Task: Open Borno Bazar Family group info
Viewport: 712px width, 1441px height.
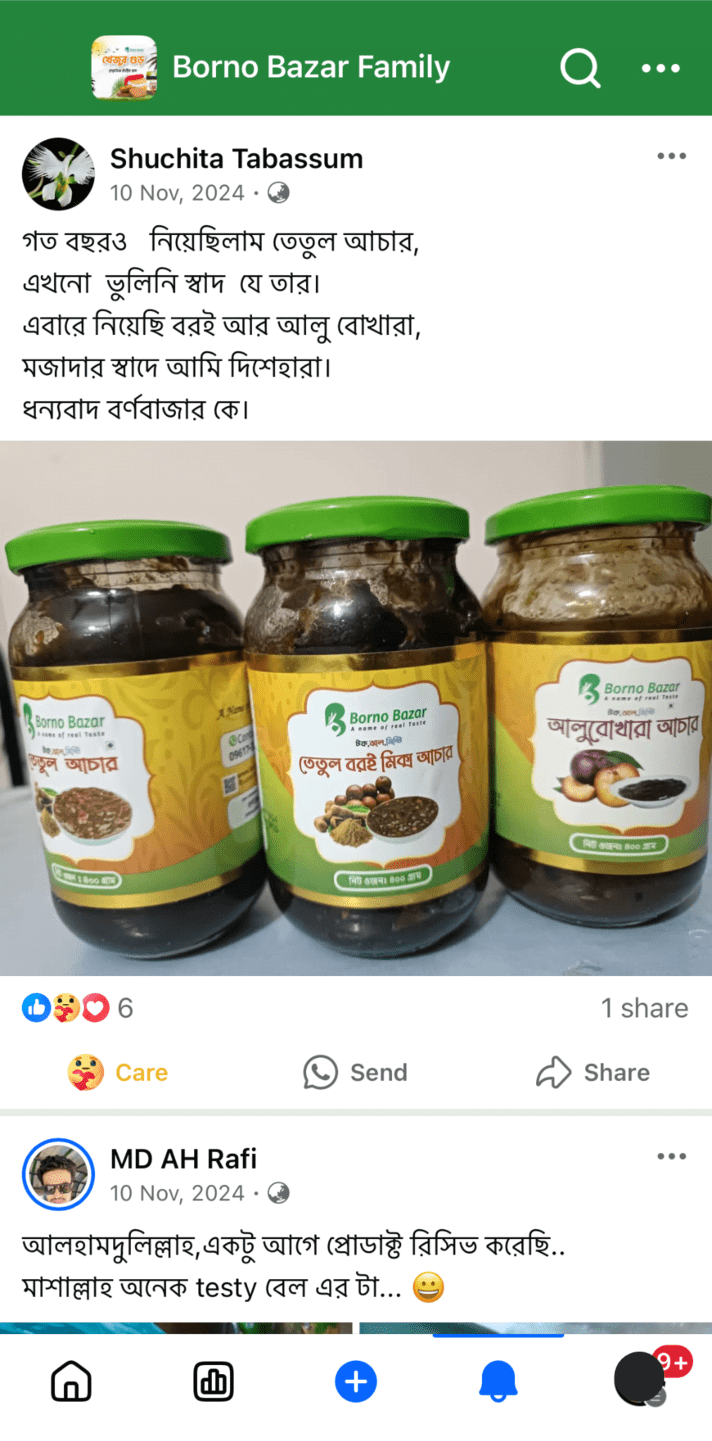Action: click(310, 68)
